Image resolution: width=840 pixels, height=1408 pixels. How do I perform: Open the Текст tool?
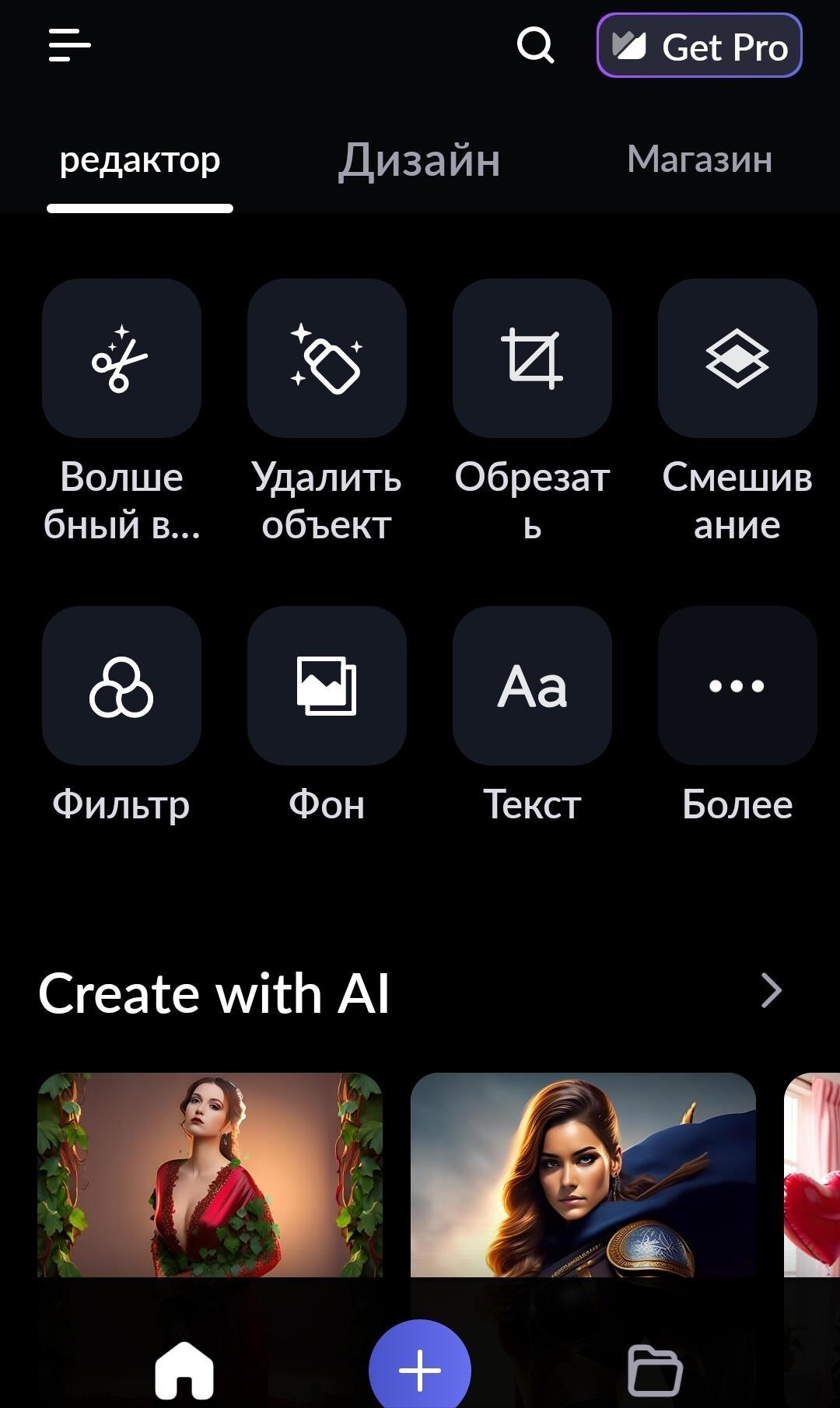coord(532,686)
